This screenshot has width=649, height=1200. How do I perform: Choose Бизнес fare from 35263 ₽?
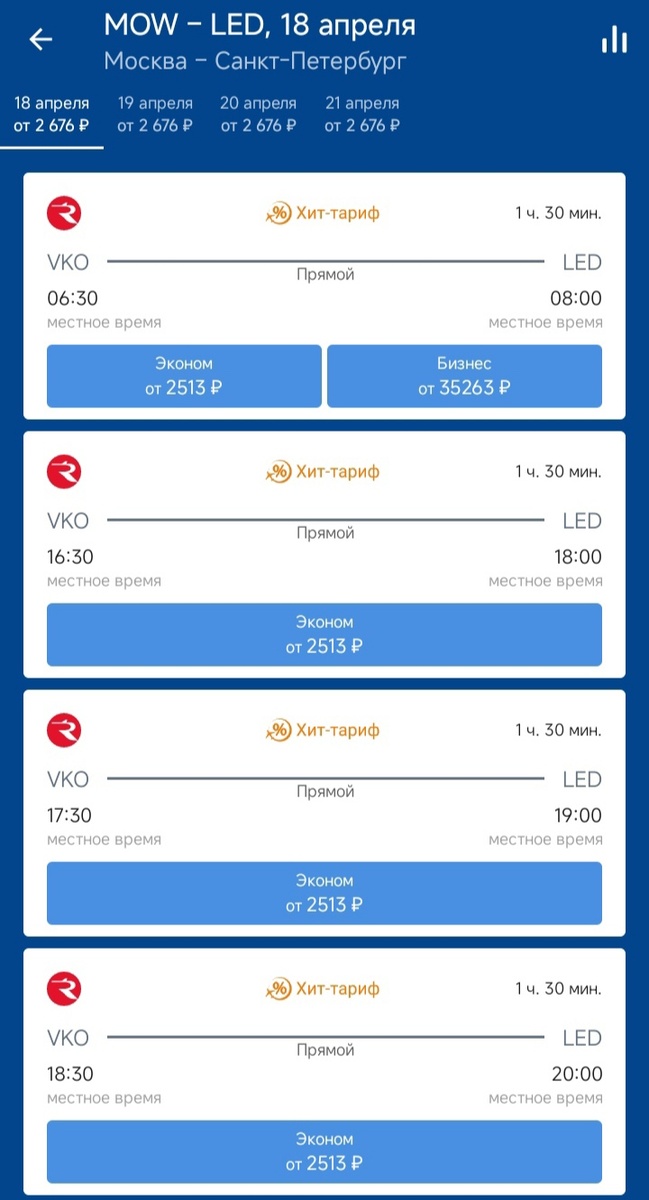click(x=465, y=376)
